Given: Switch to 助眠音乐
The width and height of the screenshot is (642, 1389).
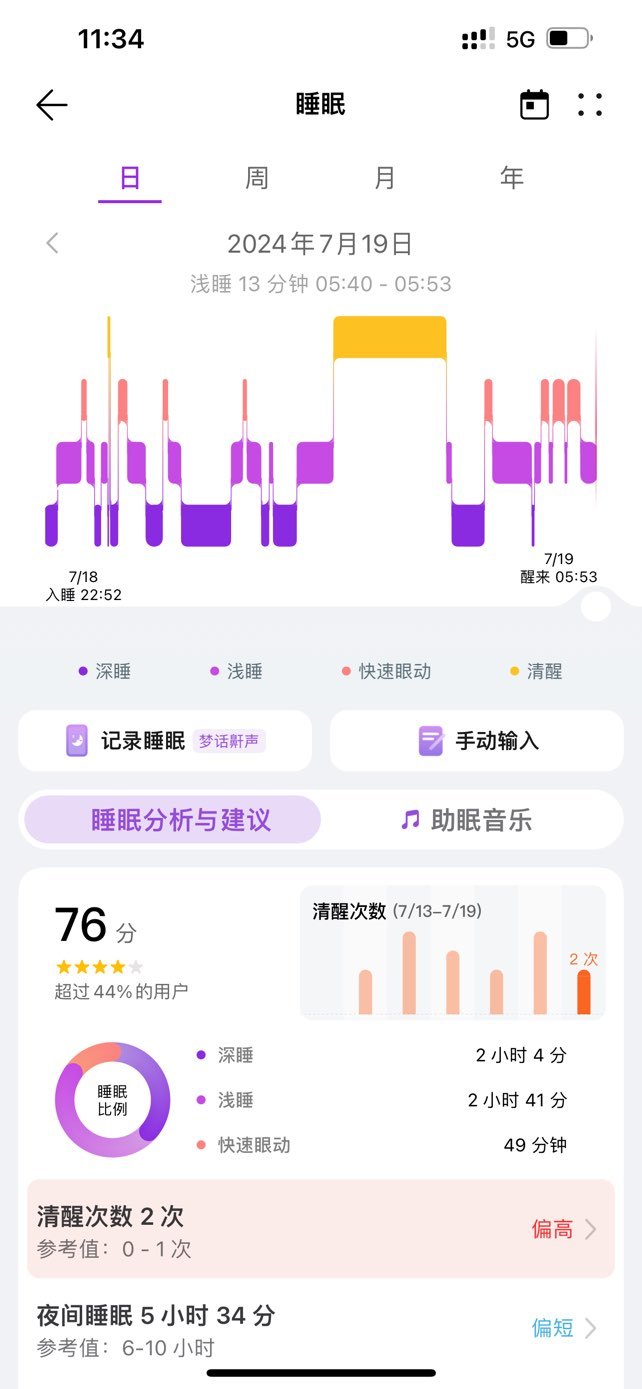Looking at the screenshot, I should (x=467, y=820).
